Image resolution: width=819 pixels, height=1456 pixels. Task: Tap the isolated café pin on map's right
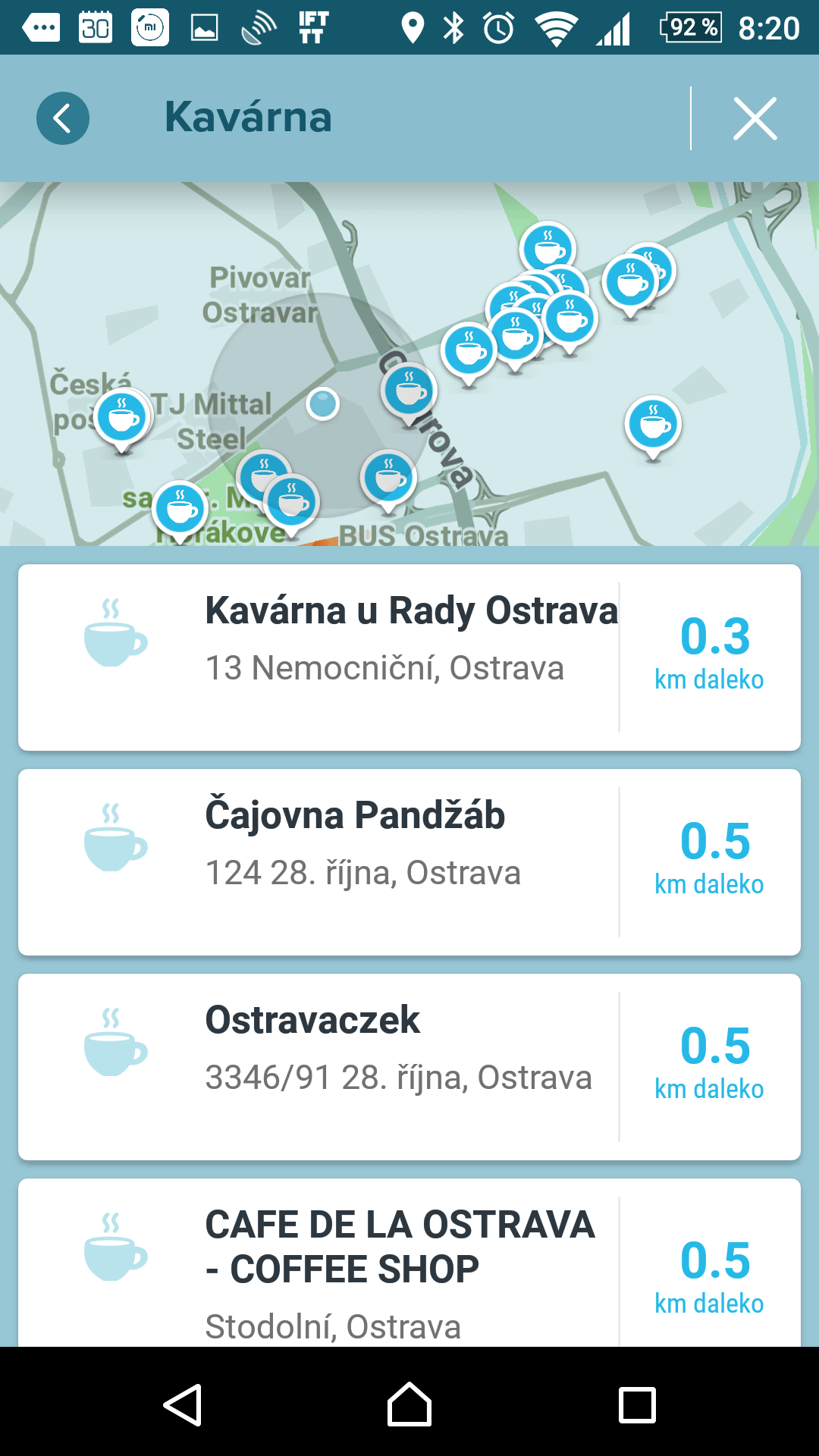pyautogui.click(x=653, y=427)
